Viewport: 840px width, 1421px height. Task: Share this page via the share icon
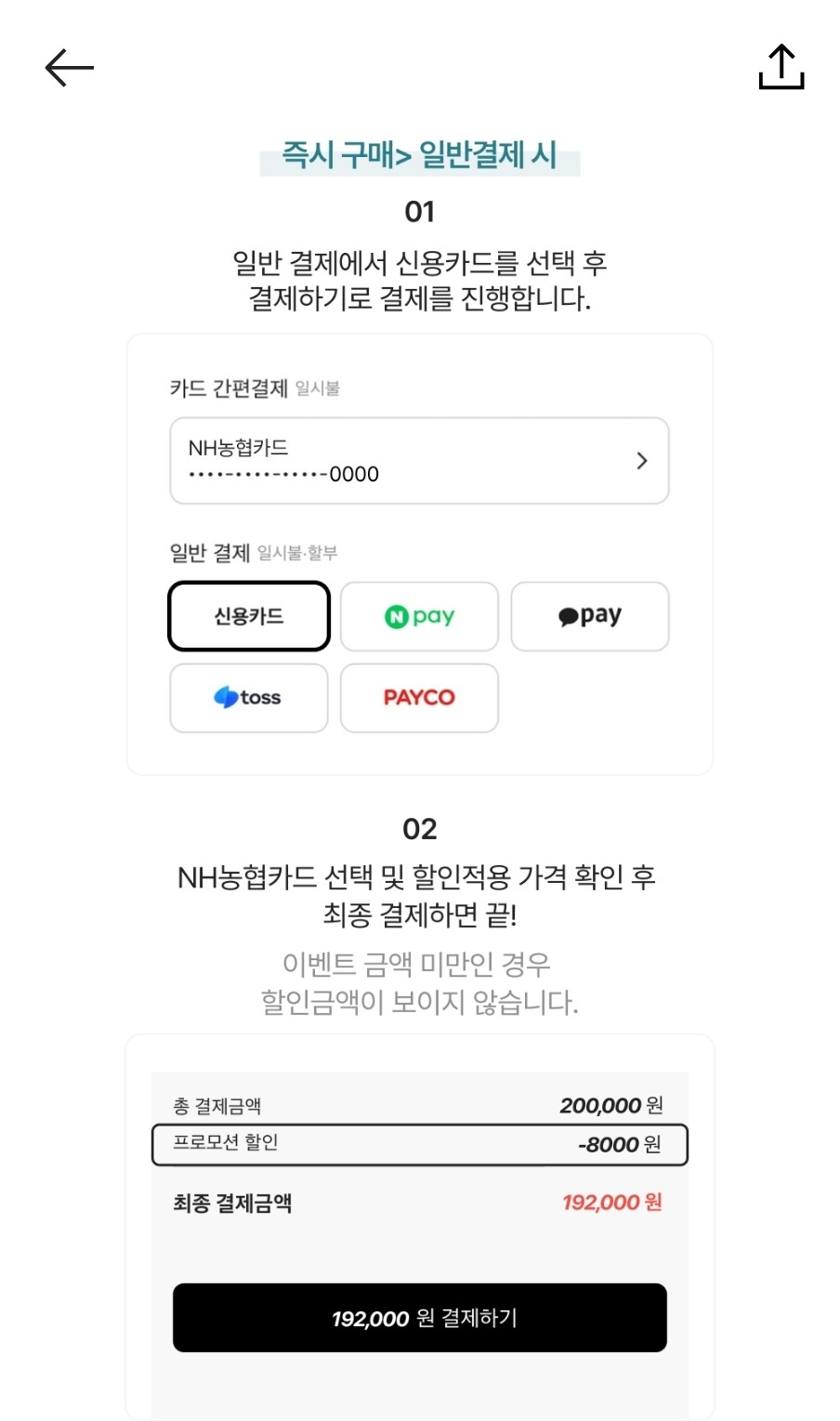[781, 68]
